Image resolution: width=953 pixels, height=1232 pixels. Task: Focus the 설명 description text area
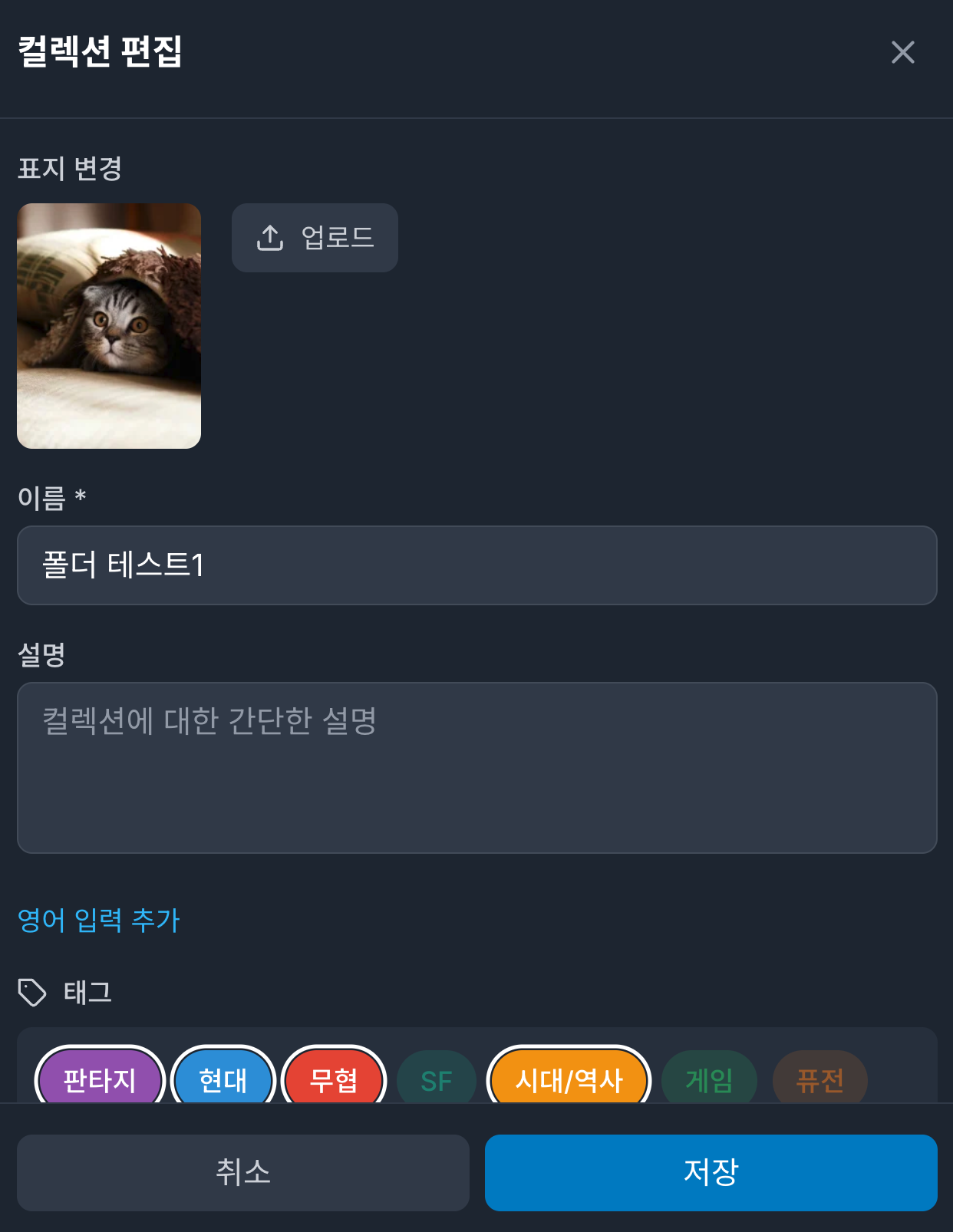(x=476, y=767)
